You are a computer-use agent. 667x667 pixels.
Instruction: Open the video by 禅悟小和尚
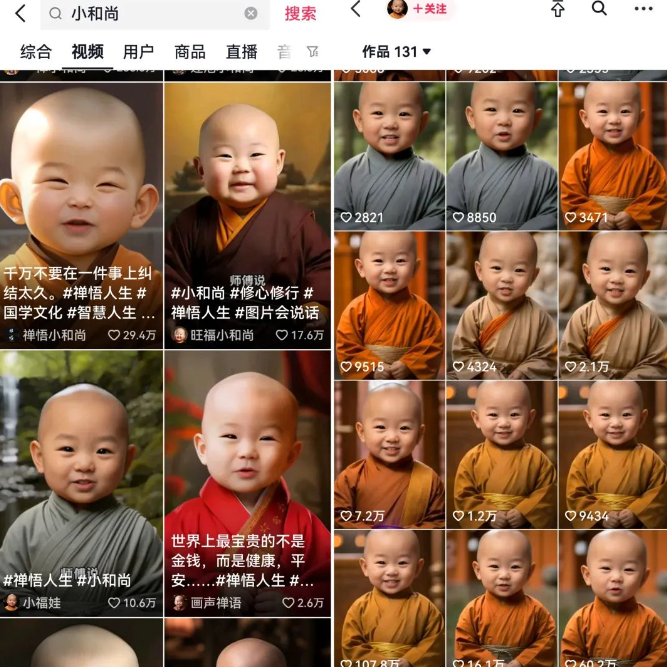coord(81,215)
